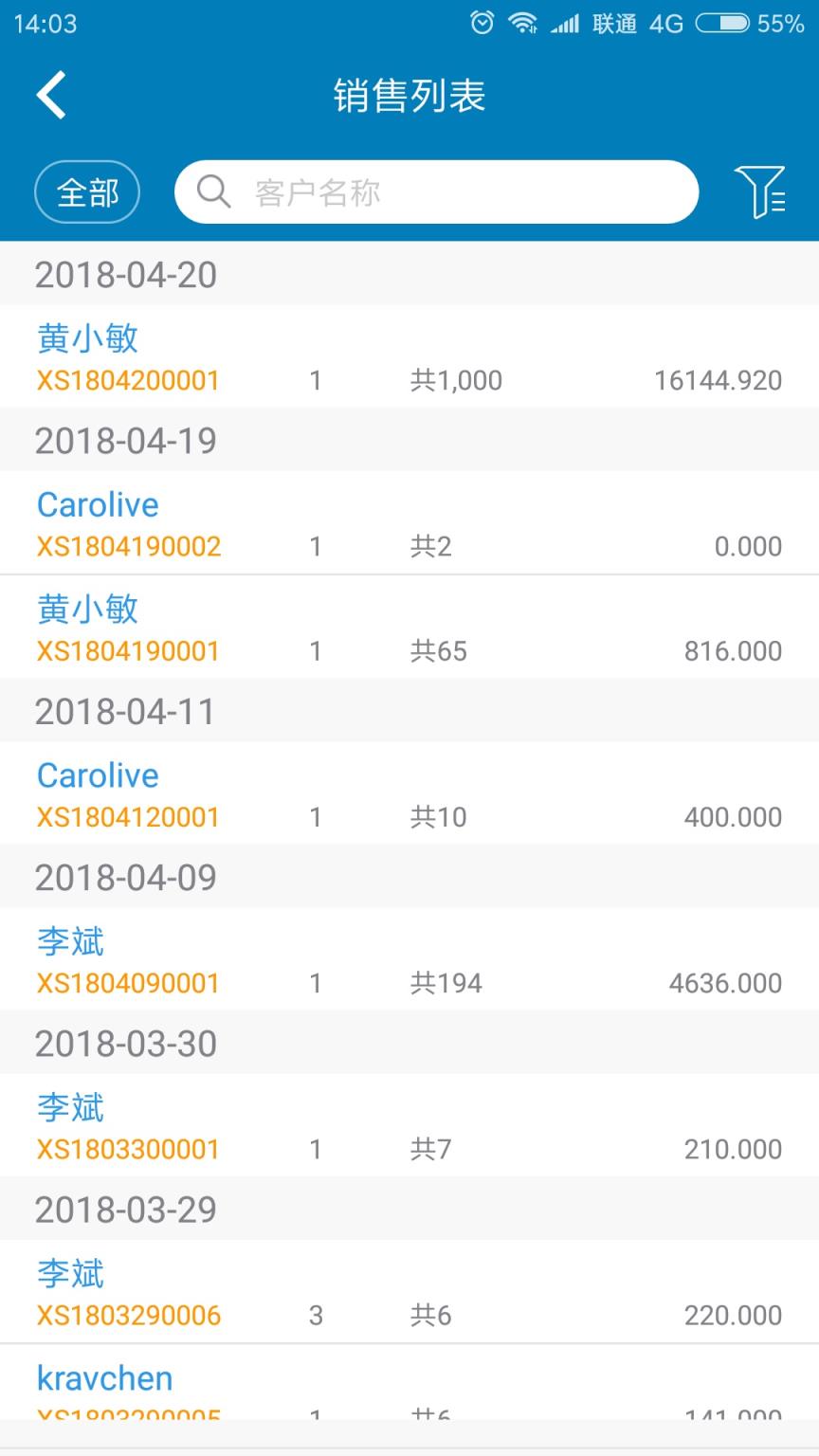The image size is (819, 1456).
Task: Tap the magnifier icon in the search bar
Action: tap(212, 191)
